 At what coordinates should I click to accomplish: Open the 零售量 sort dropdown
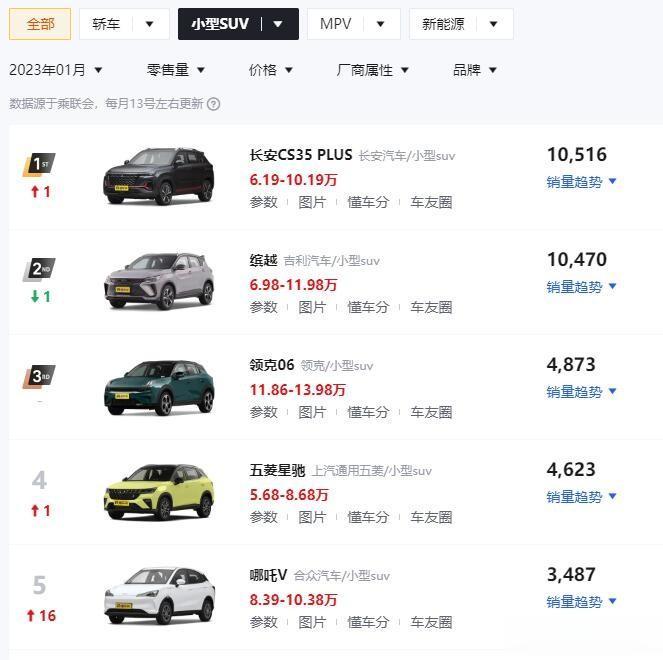[176, 70]
